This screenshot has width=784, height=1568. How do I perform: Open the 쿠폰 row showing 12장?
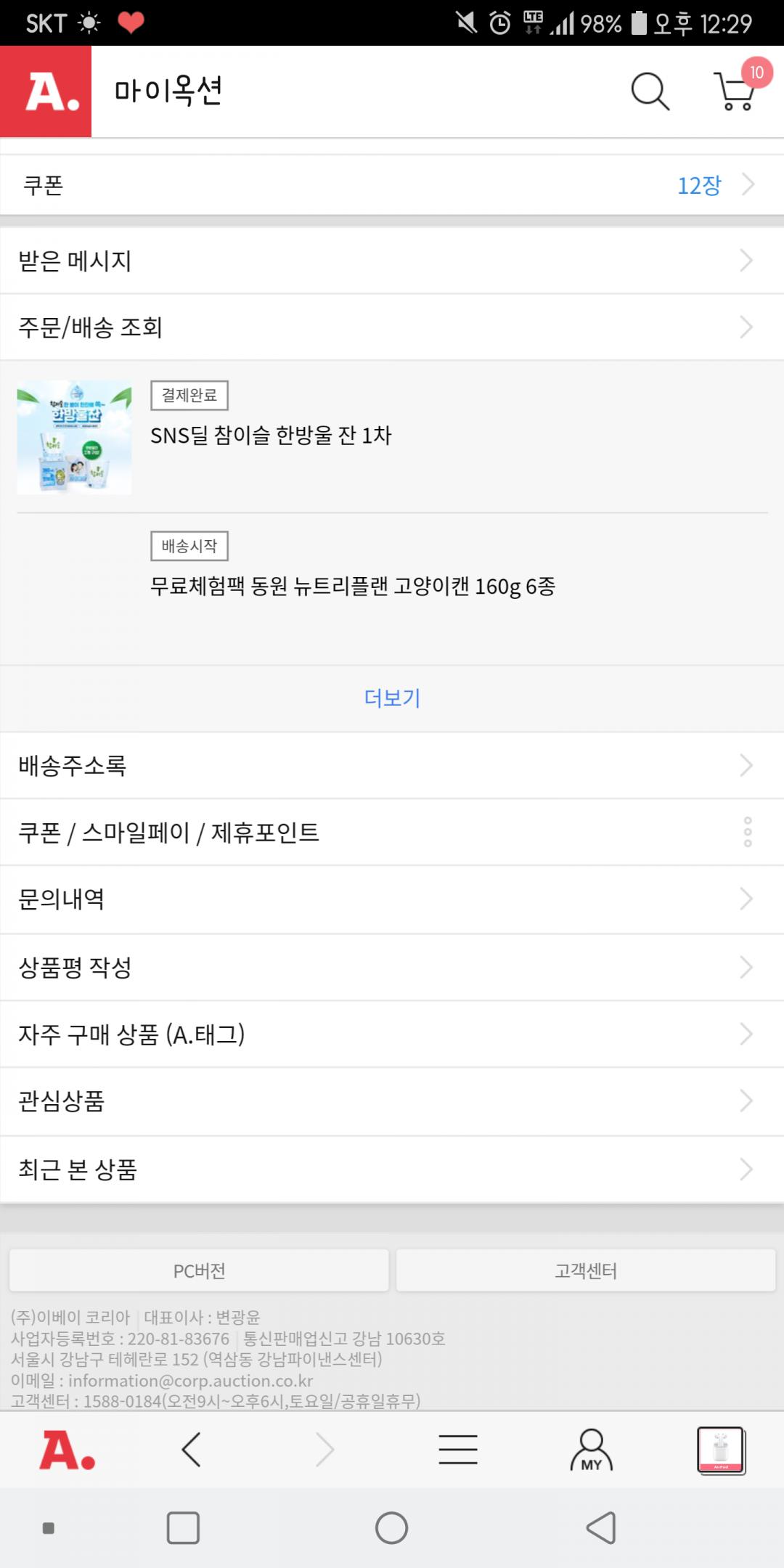pos(392,185)
